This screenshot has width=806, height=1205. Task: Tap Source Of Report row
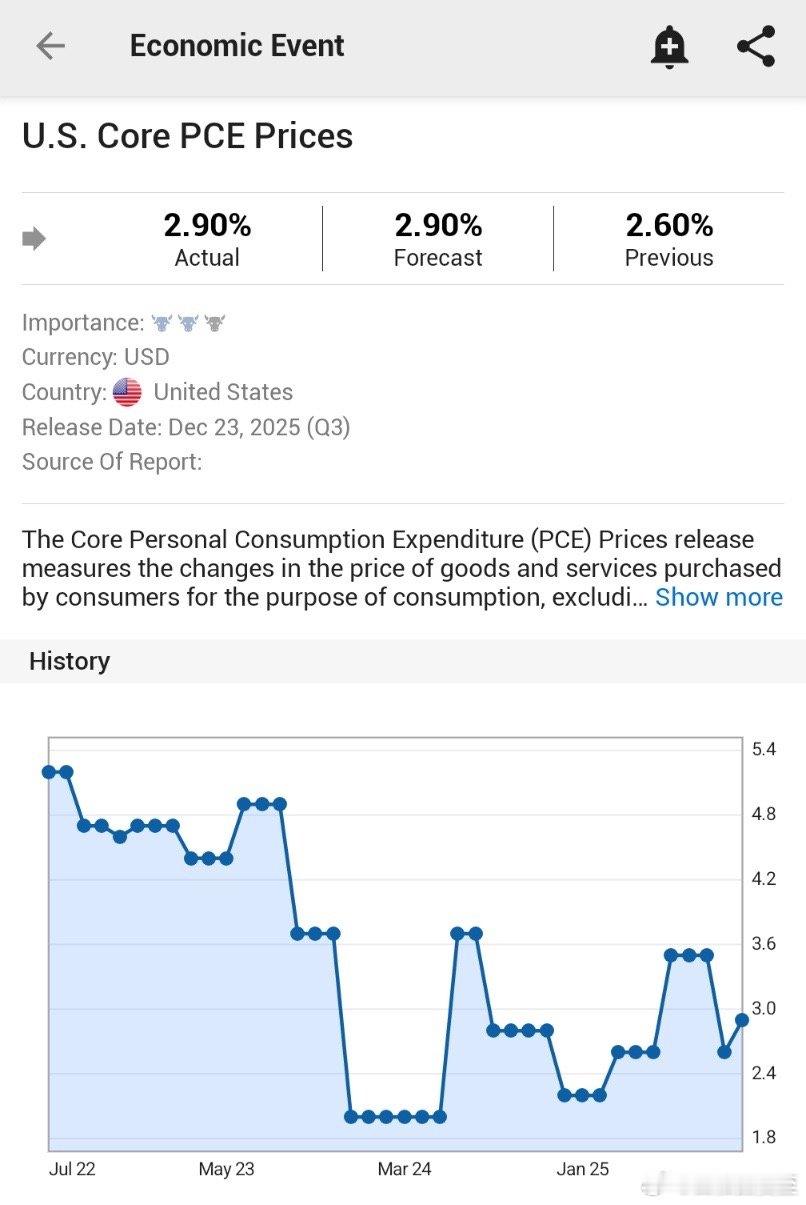coord(113,462)
